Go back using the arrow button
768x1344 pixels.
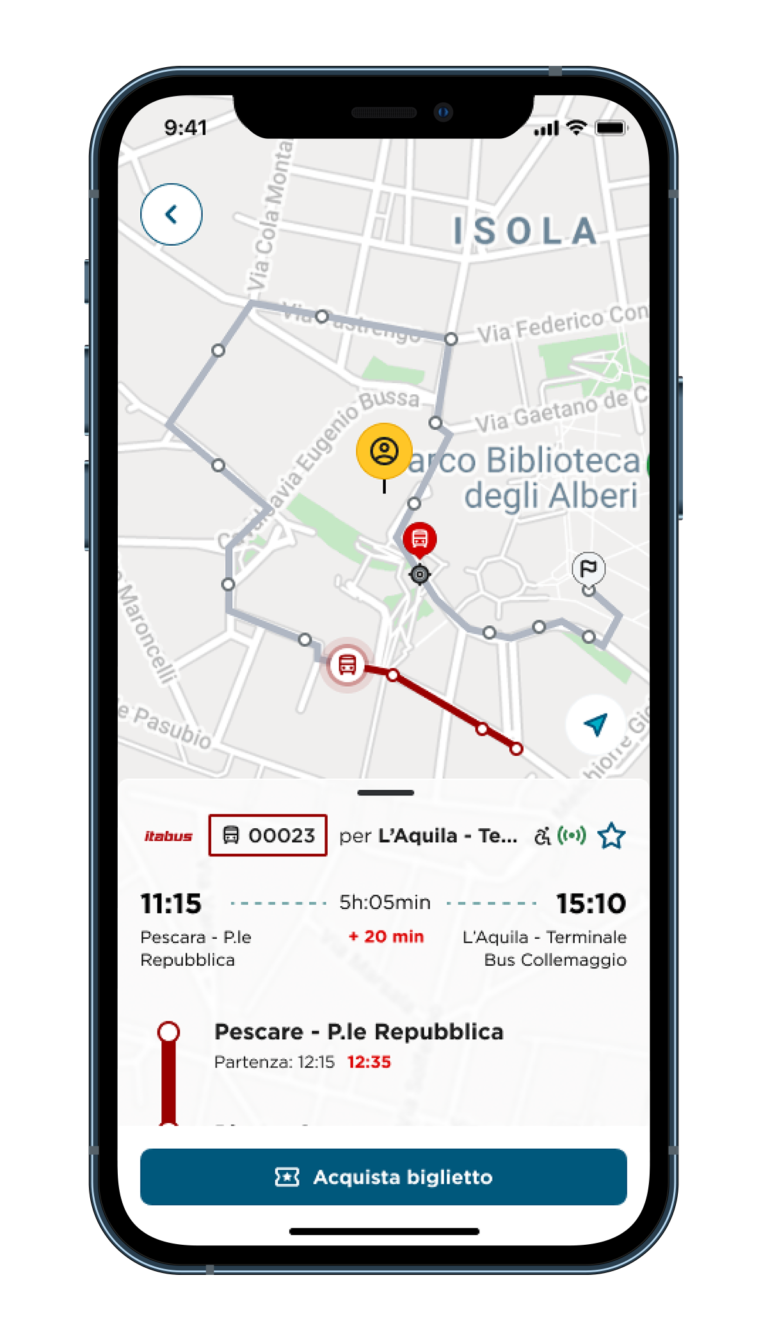click(x=171, y=214)
